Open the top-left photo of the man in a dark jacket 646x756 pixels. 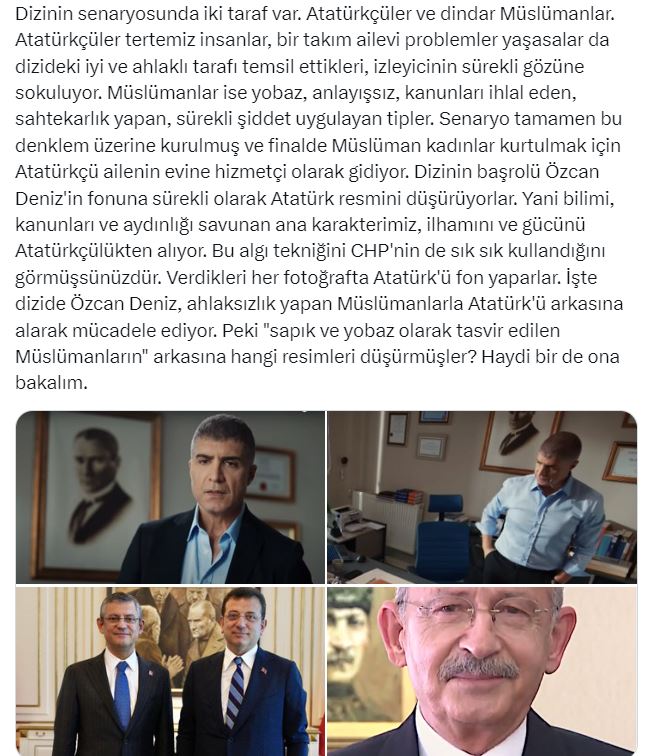coord(170,497)
